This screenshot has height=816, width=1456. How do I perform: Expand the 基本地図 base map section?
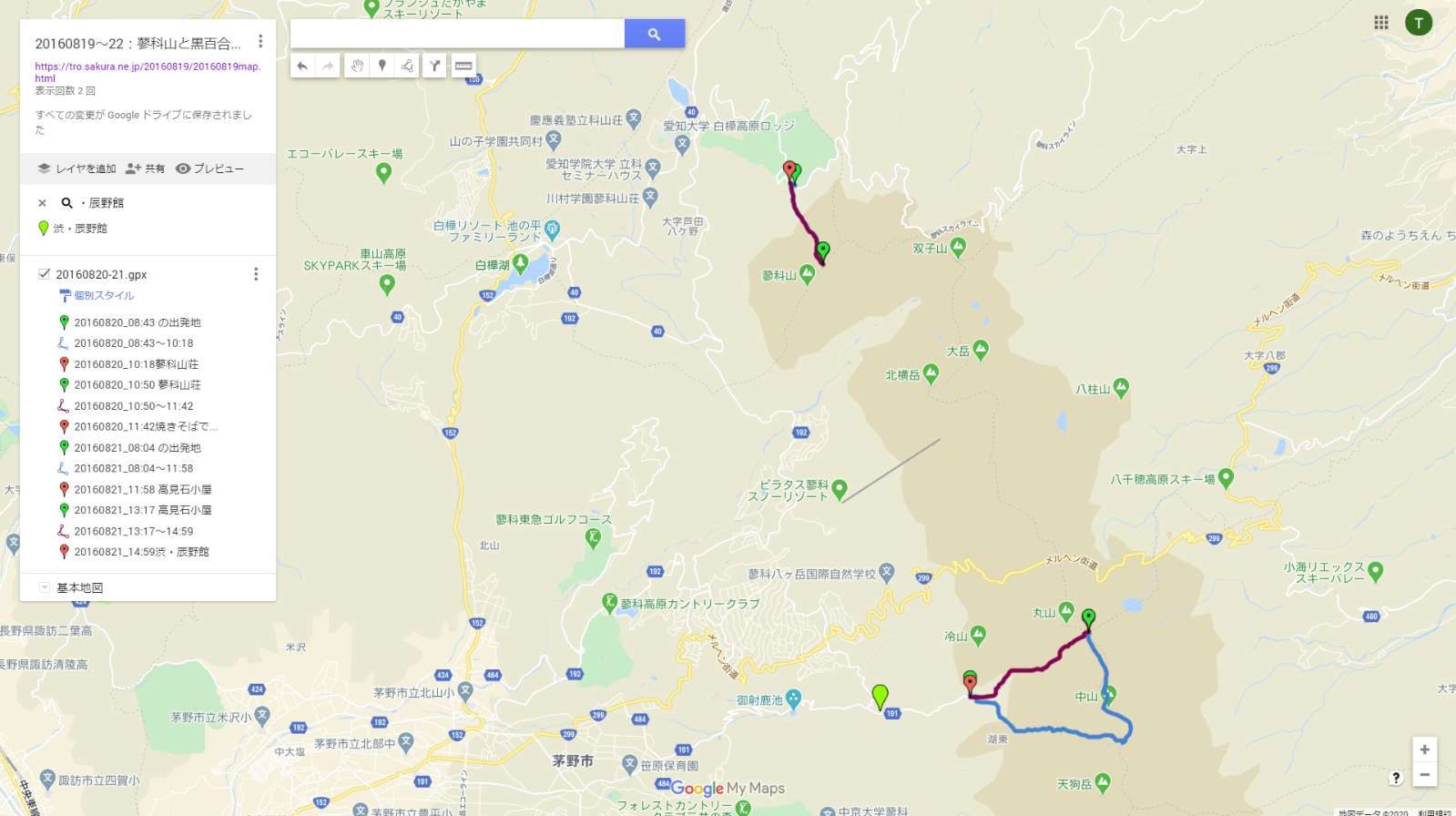(x=44, y=587)
